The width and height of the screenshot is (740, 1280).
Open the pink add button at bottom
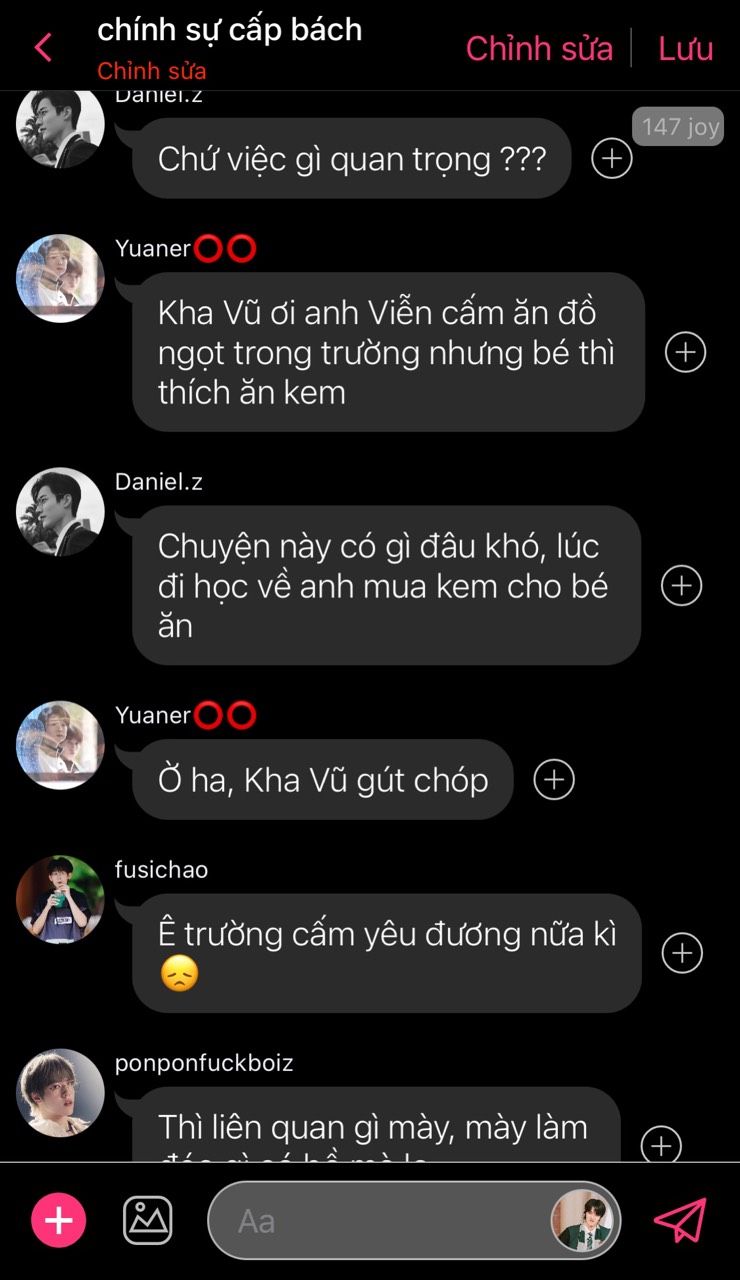59,1221
